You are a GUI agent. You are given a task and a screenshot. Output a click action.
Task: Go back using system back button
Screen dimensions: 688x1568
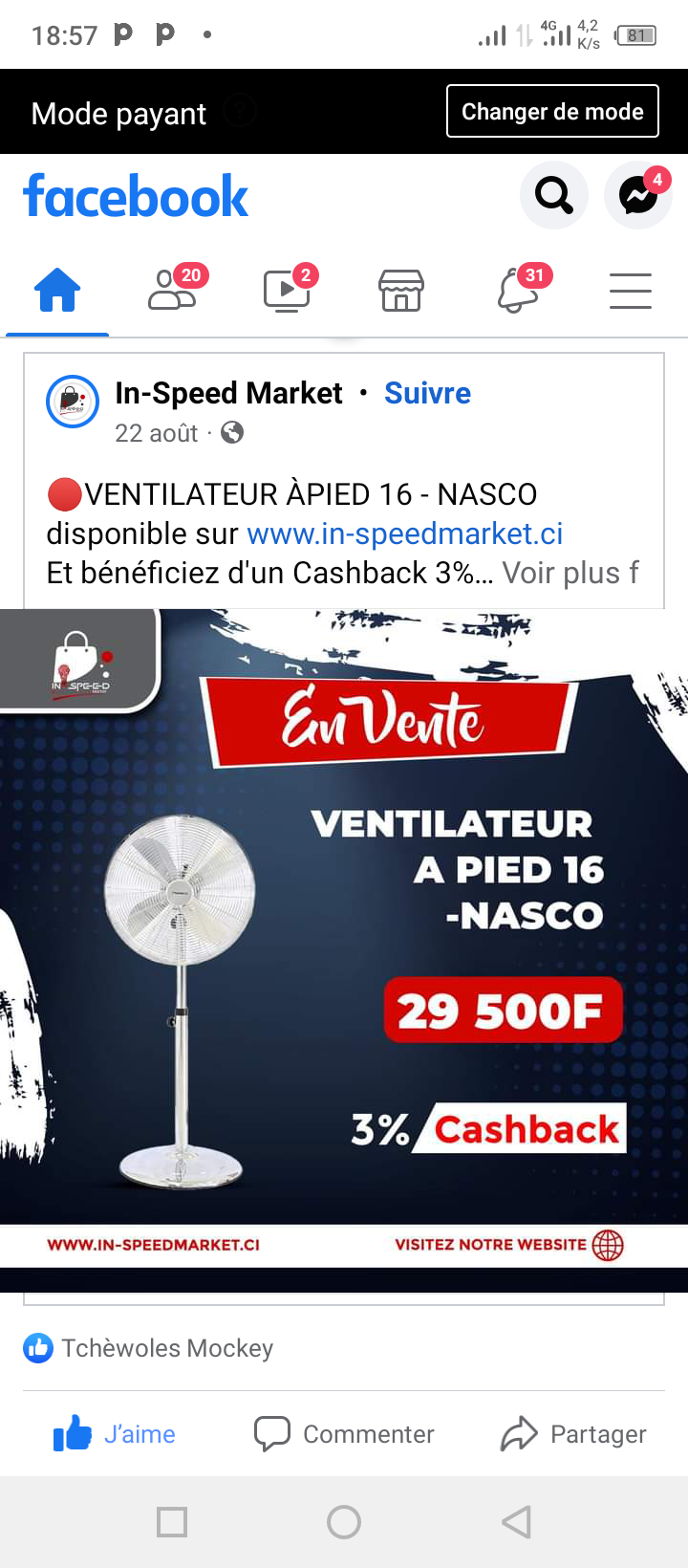[x=516, y=1521]
